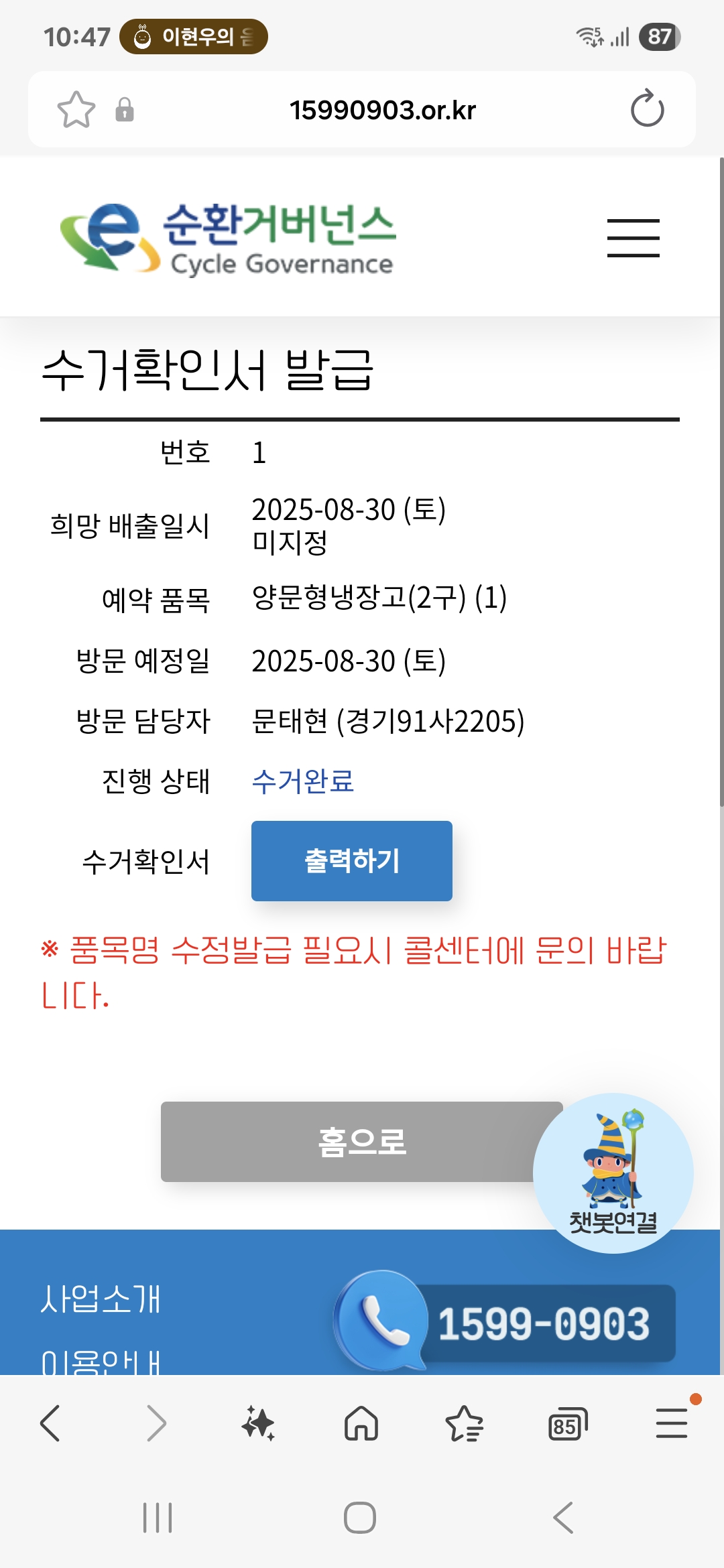Open the browser AI sparkle tool
This screenshot has height=1568, width=724.
pos(258,1423)
